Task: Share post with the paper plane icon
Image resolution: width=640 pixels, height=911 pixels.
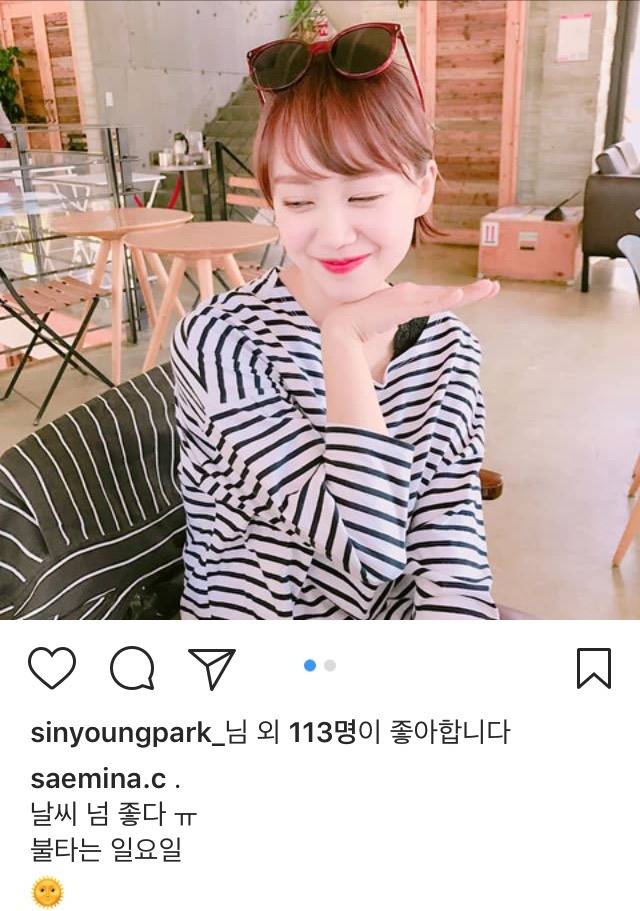Action: tap(212, 668)
